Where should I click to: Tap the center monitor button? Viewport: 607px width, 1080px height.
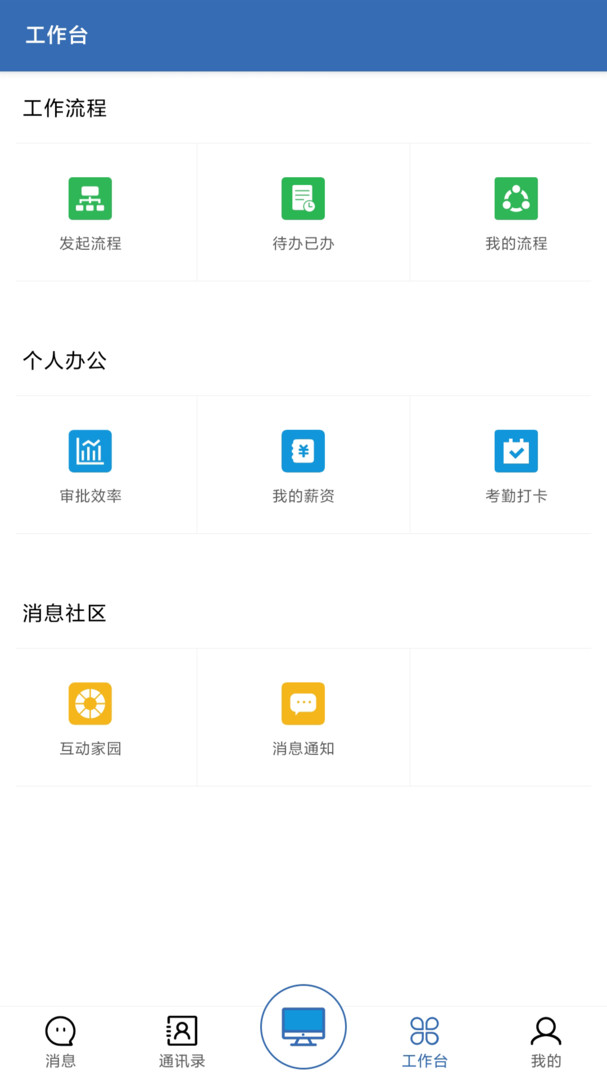(303, 1027)
